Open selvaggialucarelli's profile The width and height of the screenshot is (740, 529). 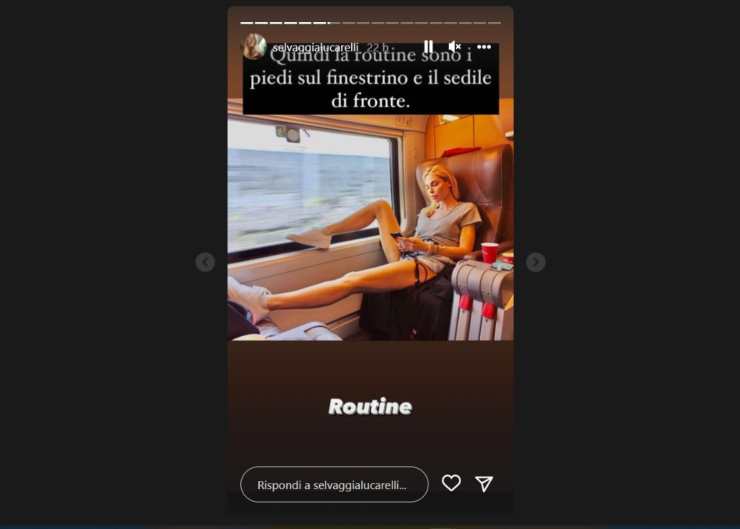click(315, 47)
